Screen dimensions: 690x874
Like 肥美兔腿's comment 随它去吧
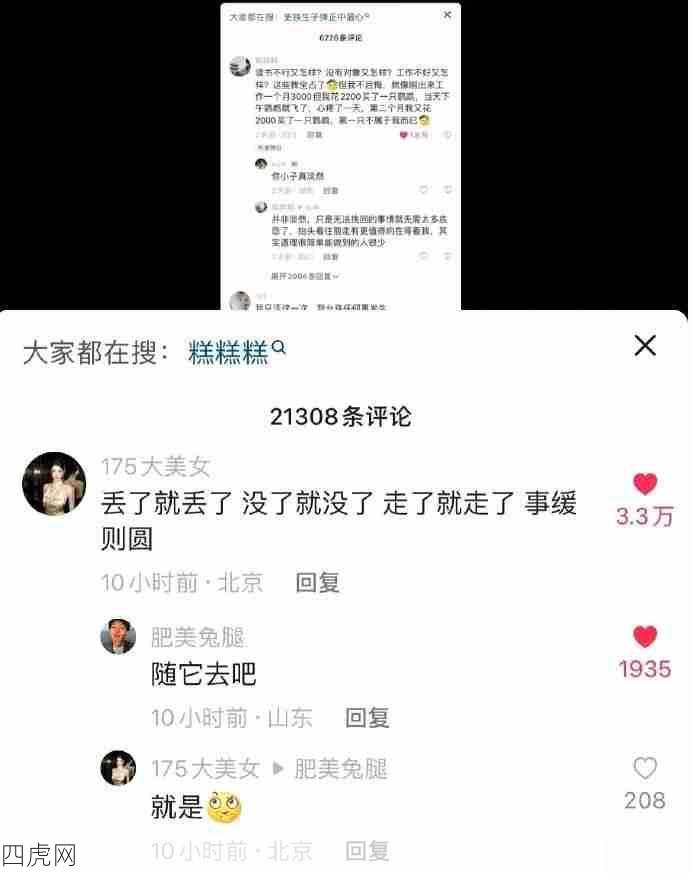645,637
